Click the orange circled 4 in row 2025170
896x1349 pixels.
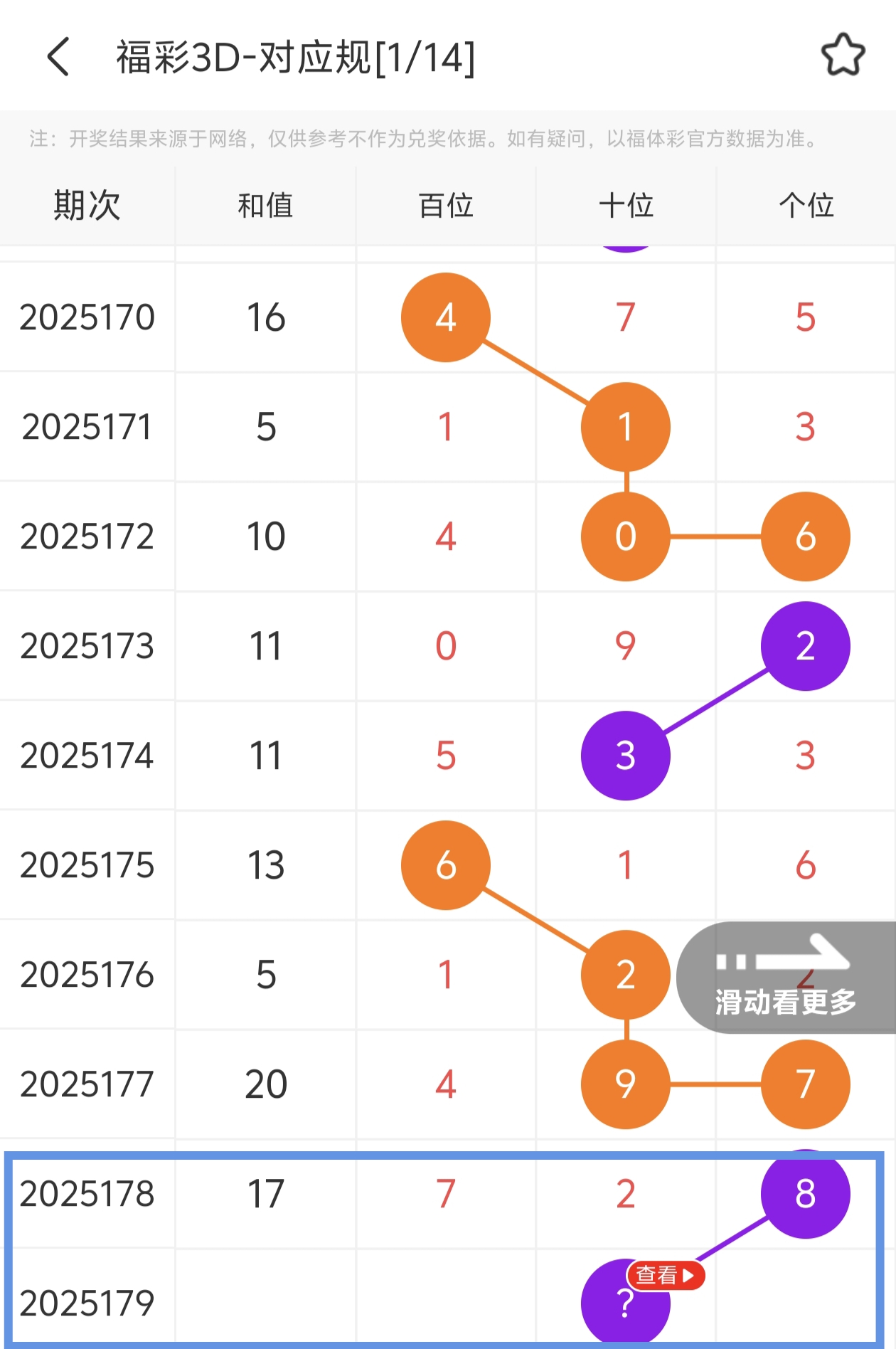click(445, 318)
